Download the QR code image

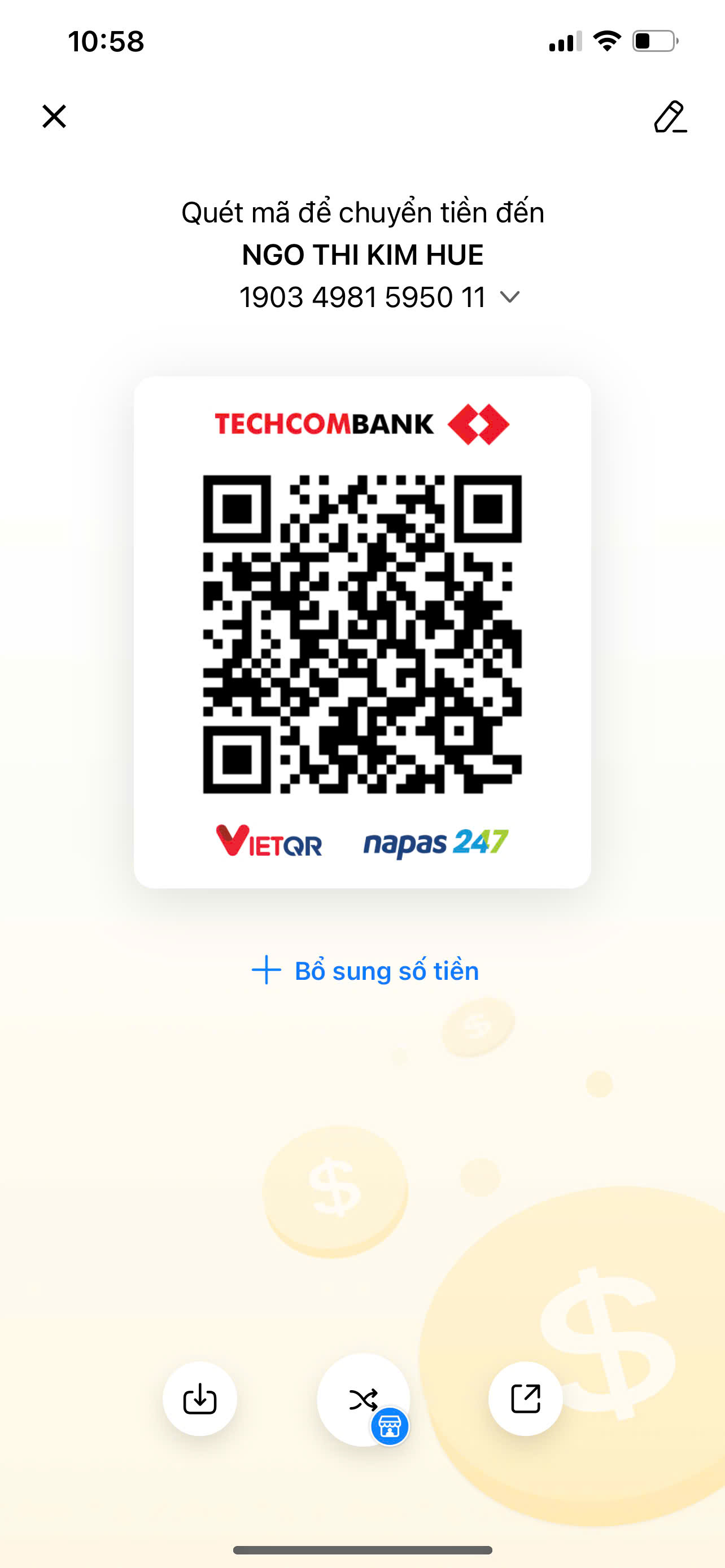click(200, 1399)
